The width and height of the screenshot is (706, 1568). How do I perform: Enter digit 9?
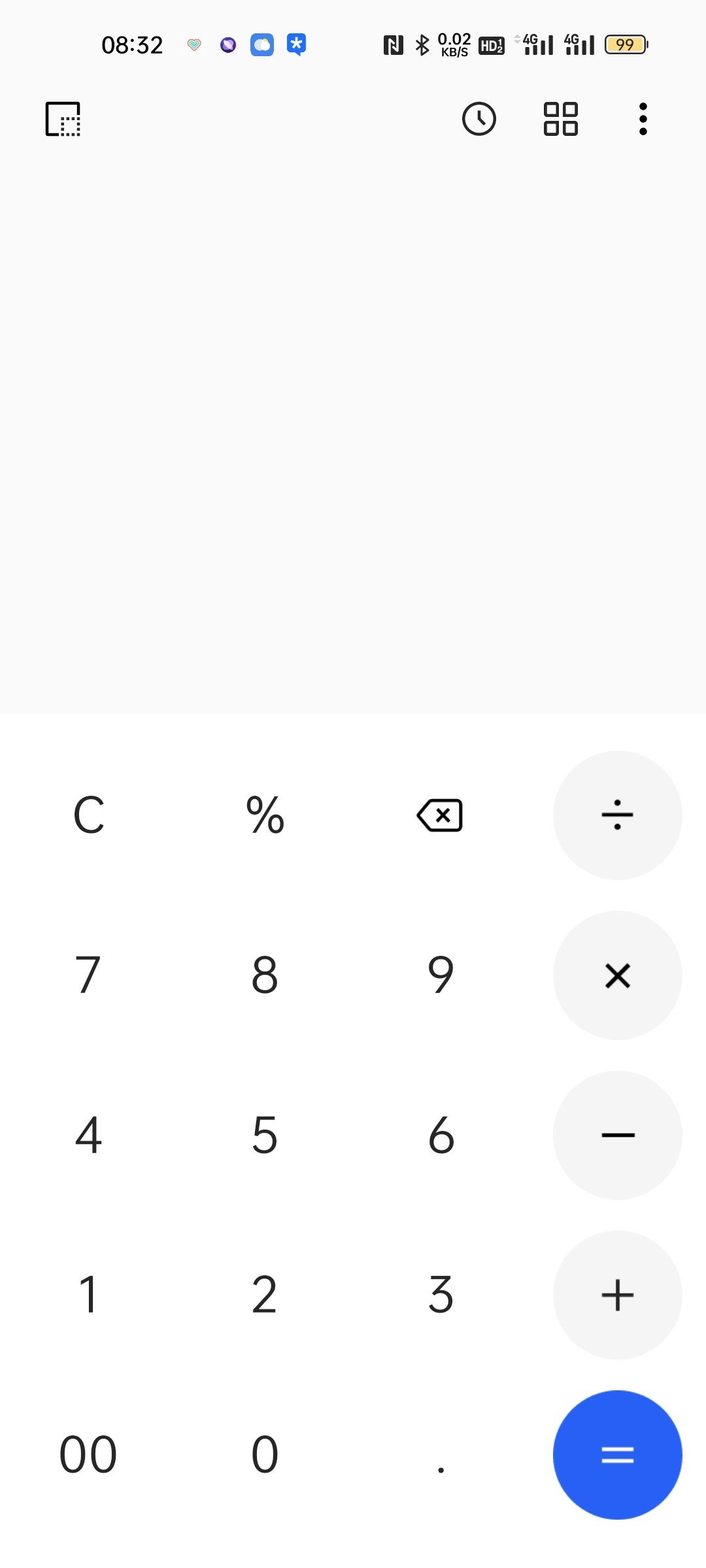pos(441,975)
